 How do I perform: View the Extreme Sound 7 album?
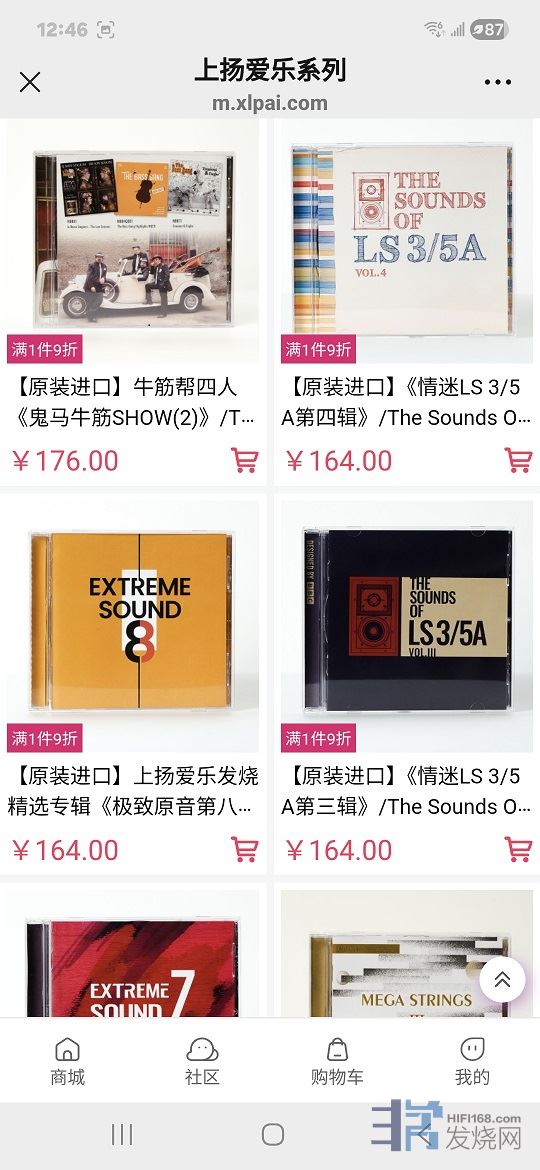tap(133, 954)
